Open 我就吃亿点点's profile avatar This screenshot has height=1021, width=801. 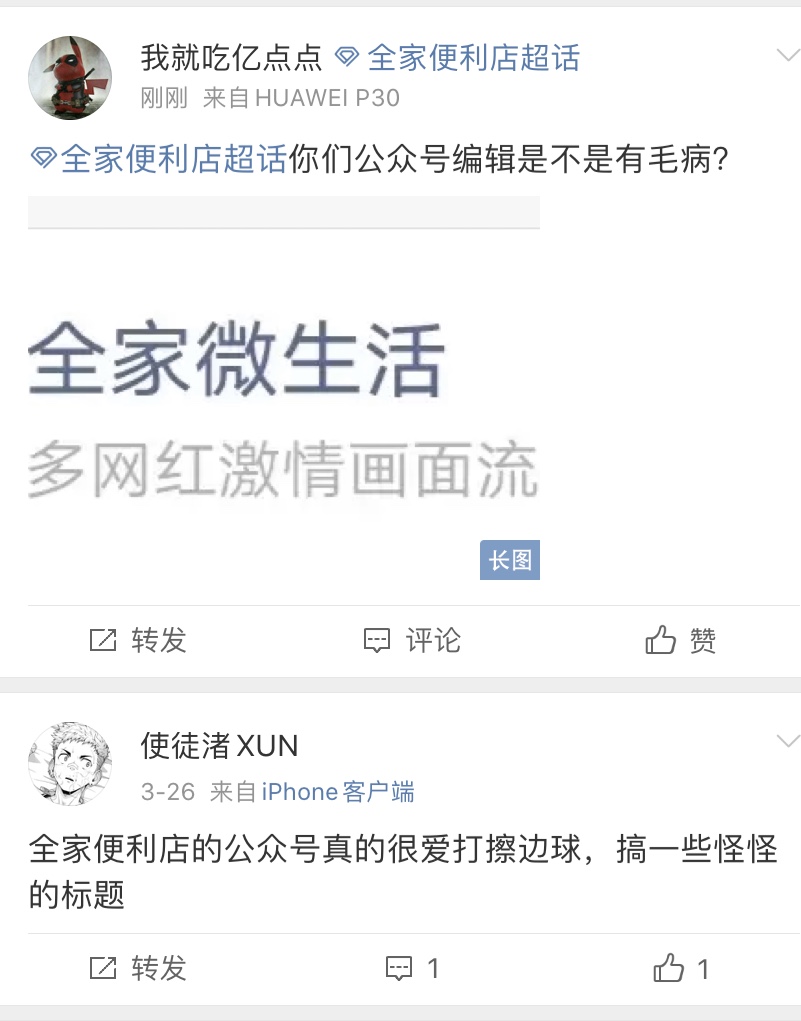pyautogui.click(x=70, y=78)
